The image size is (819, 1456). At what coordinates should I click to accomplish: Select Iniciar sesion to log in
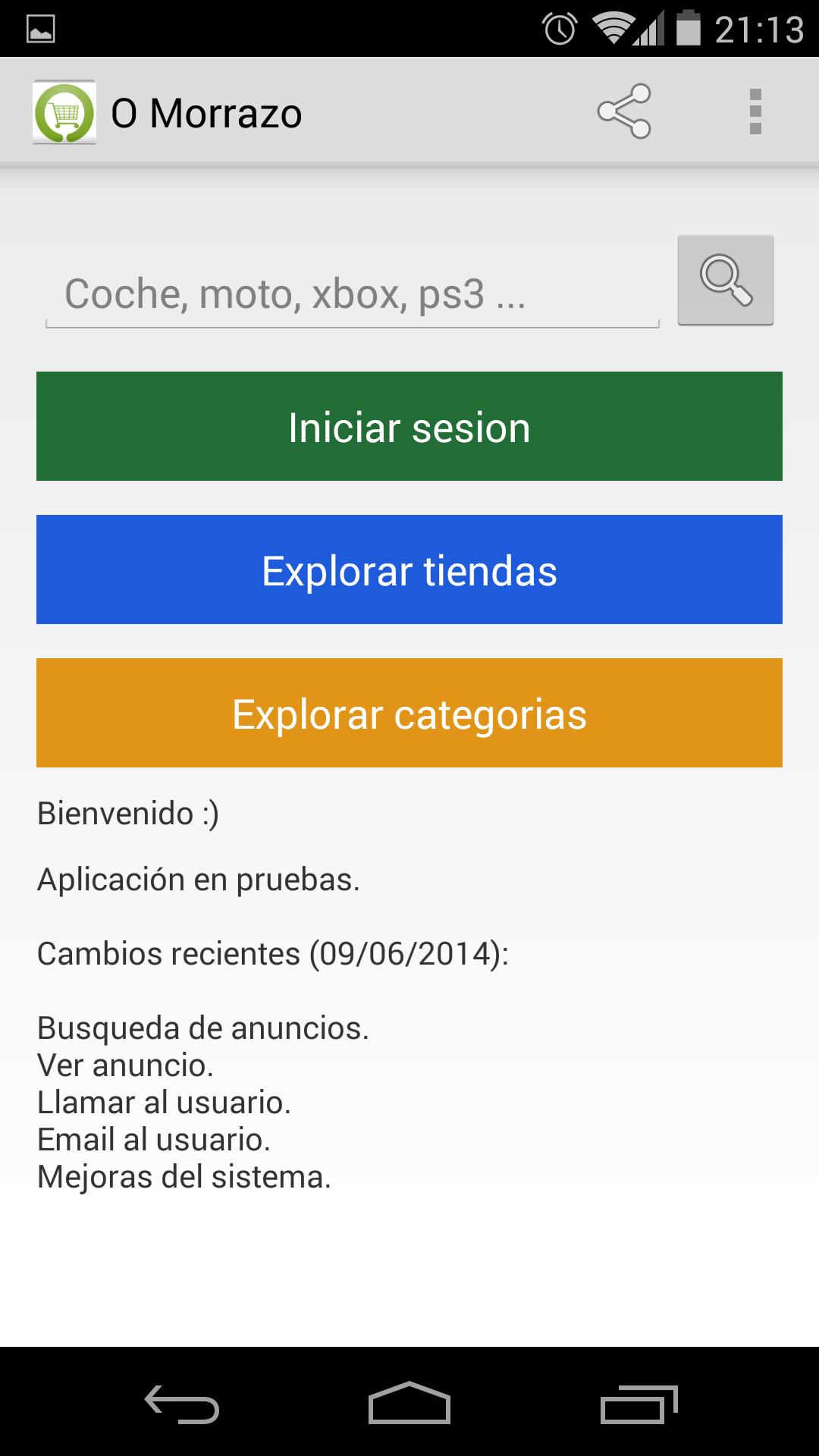click(409, 426)
